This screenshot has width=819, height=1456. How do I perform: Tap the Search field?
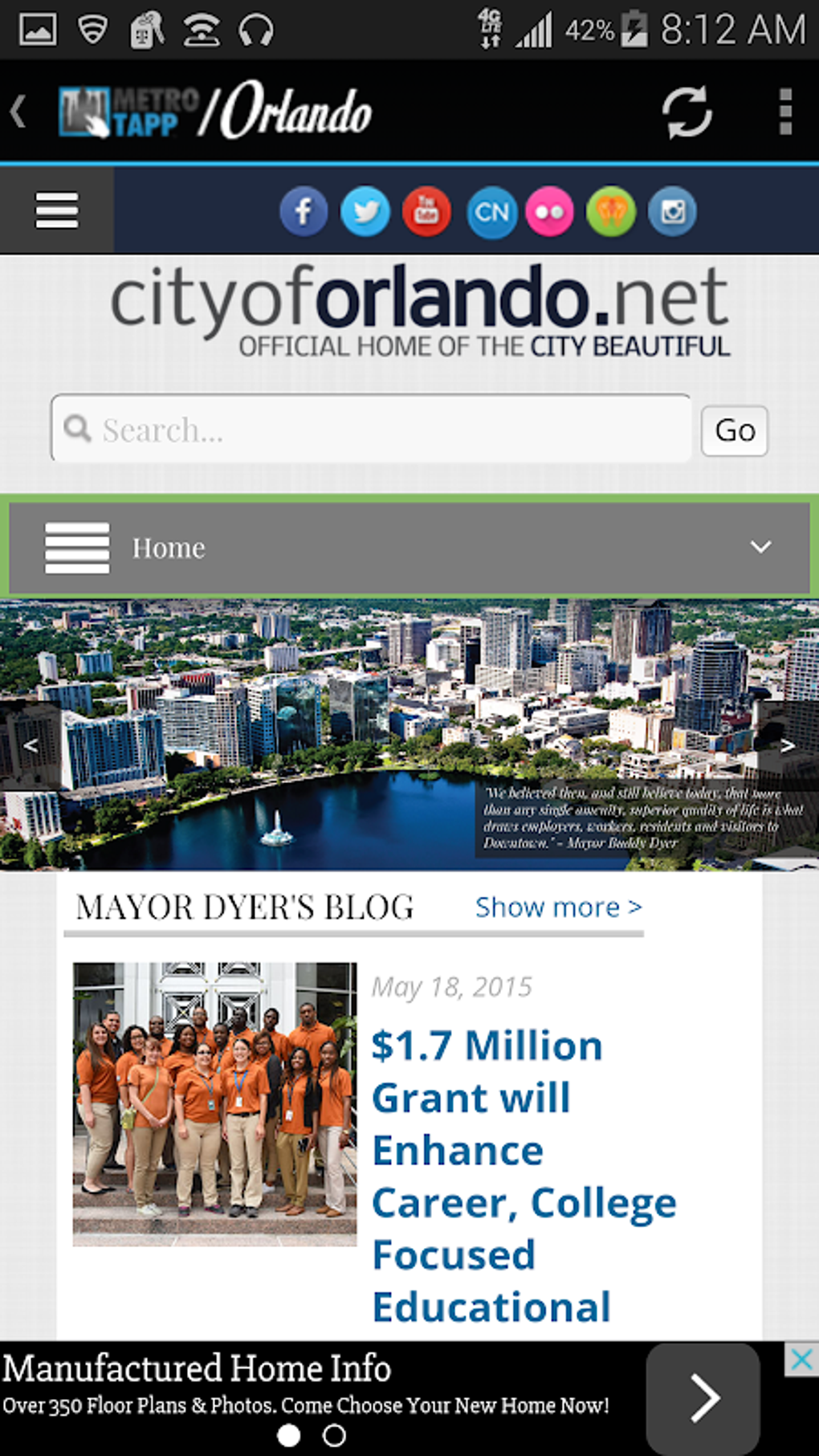coord(371,429)
